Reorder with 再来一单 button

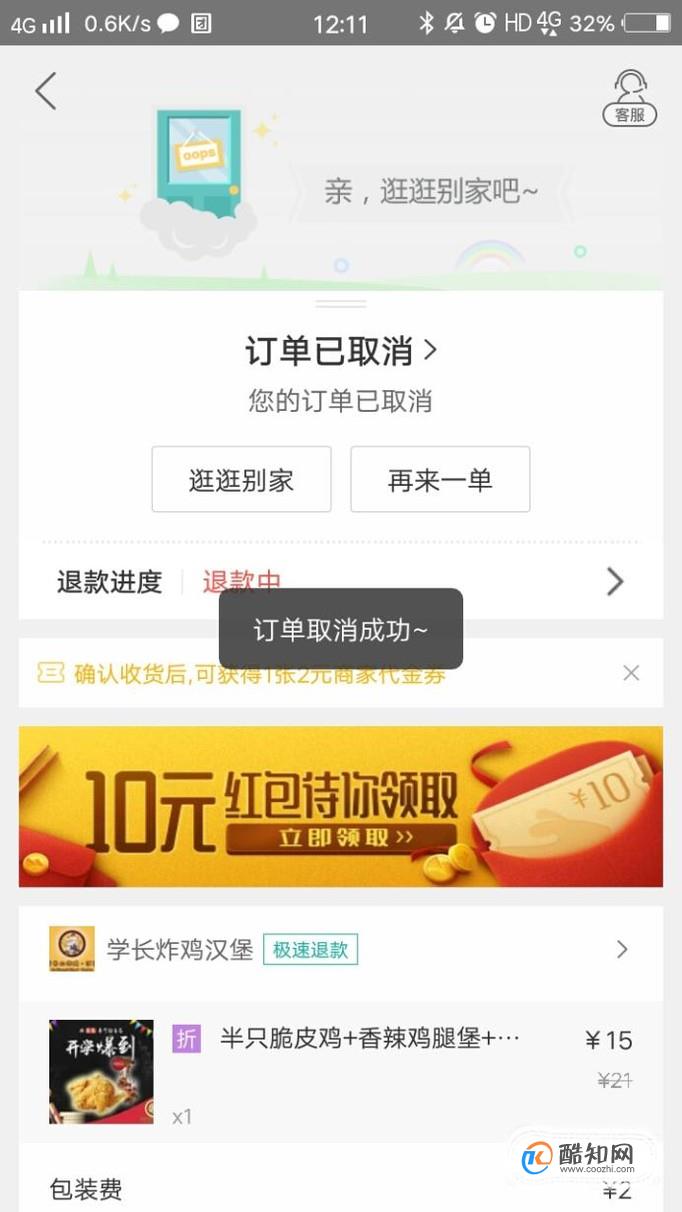pyautogui.click(x=440, y=480)
